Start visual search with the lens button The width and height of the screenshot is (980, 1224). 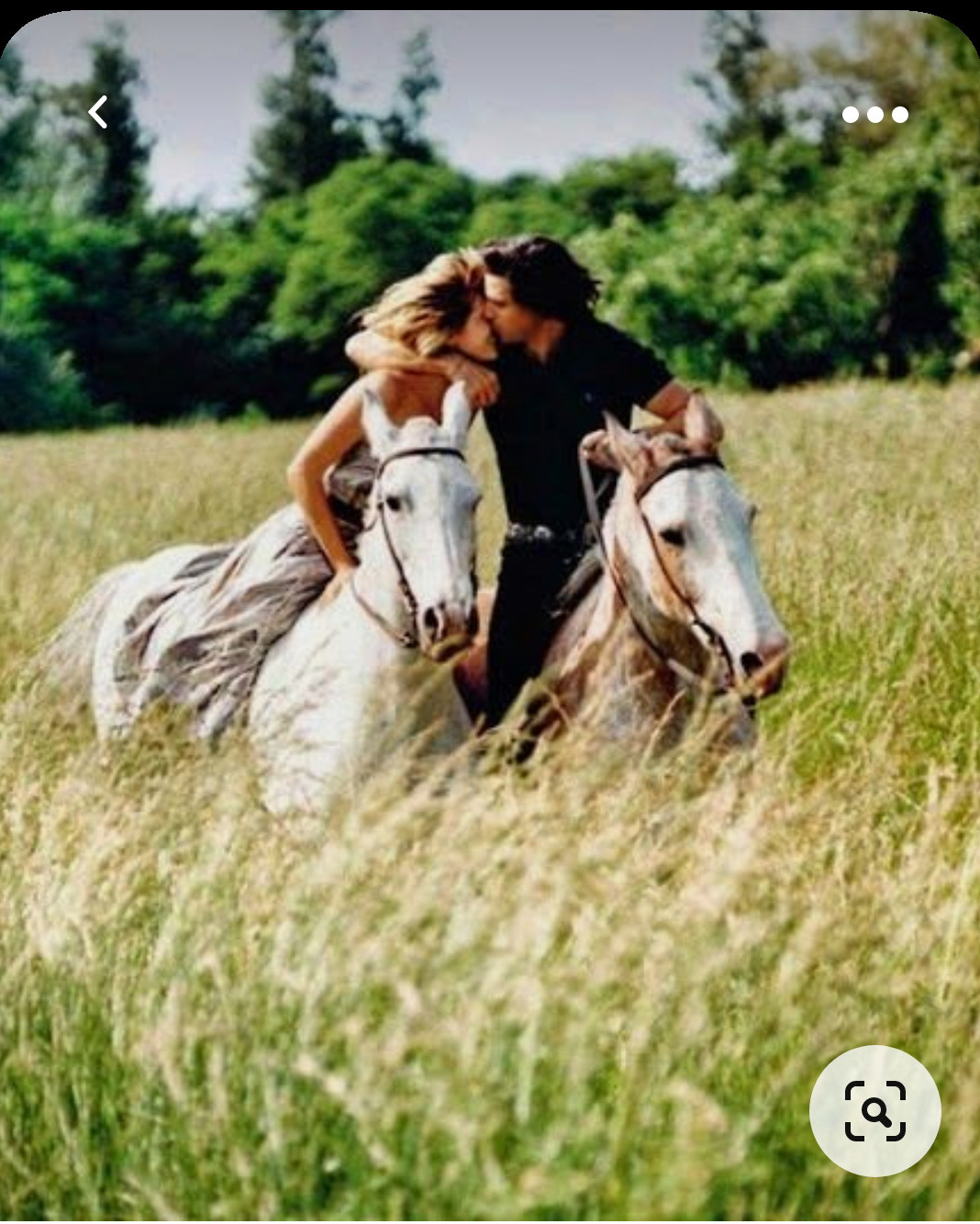click(874, 1110)
